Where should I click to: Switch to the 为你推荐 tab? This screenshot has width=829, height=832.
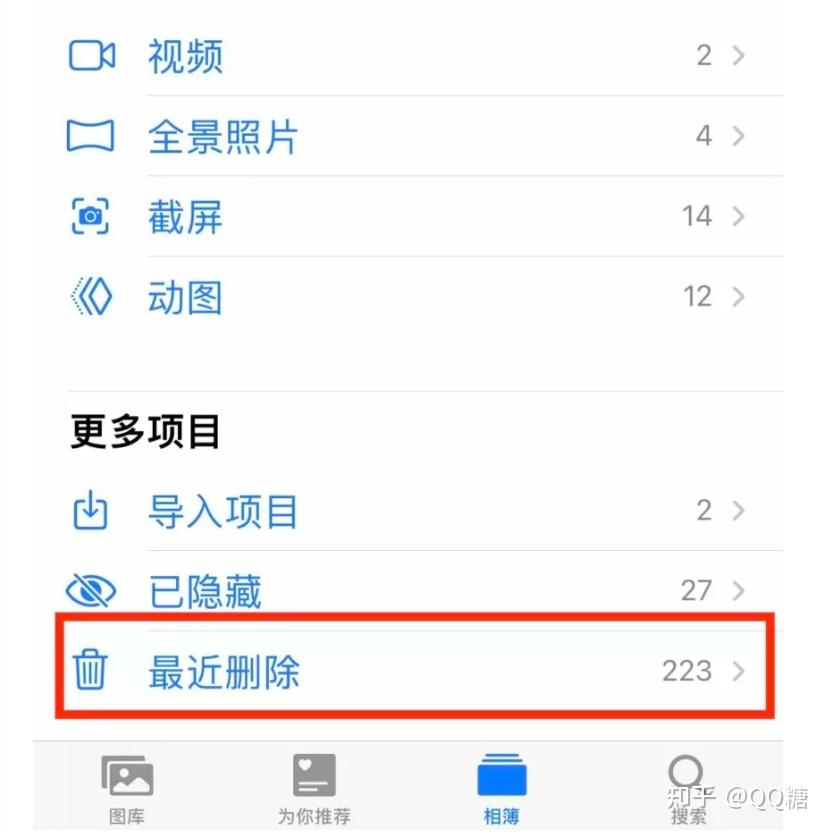(x=314, y=790)
